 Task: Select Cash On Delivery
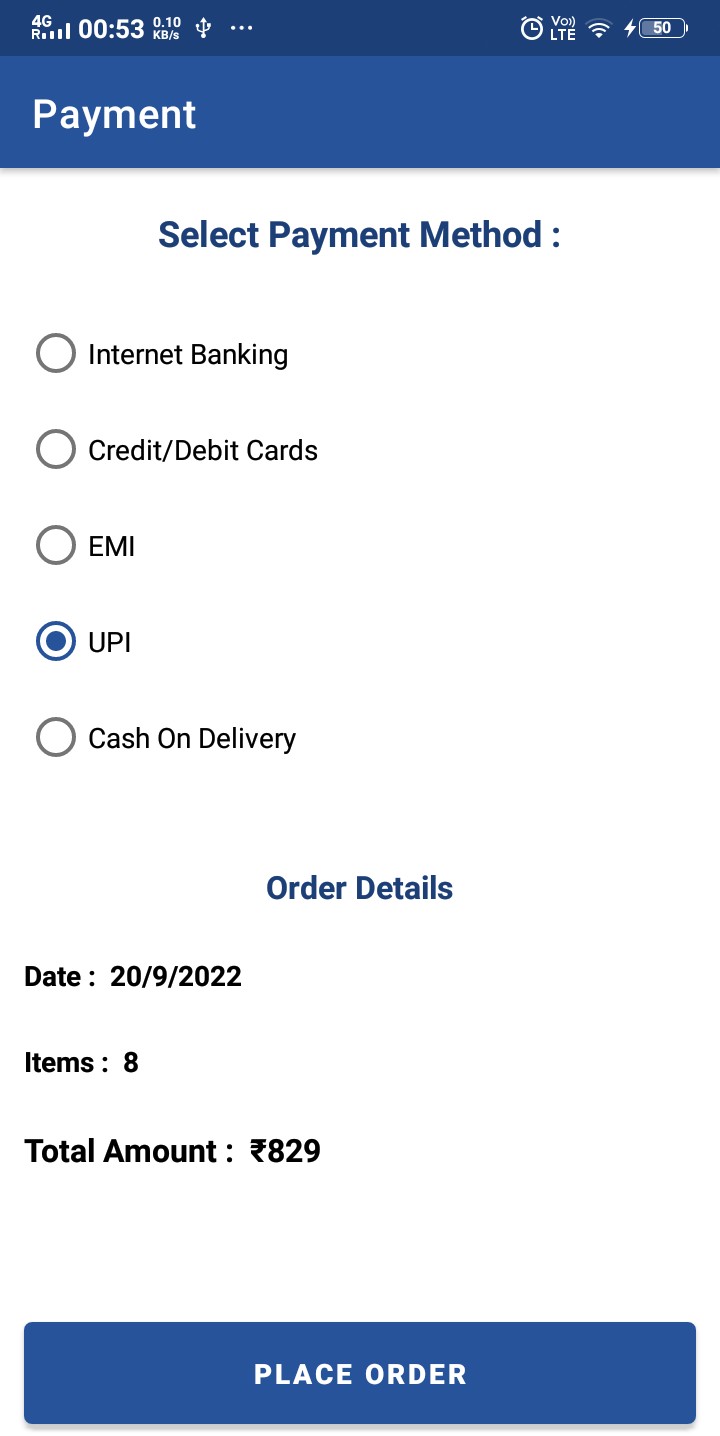(56, 738)
